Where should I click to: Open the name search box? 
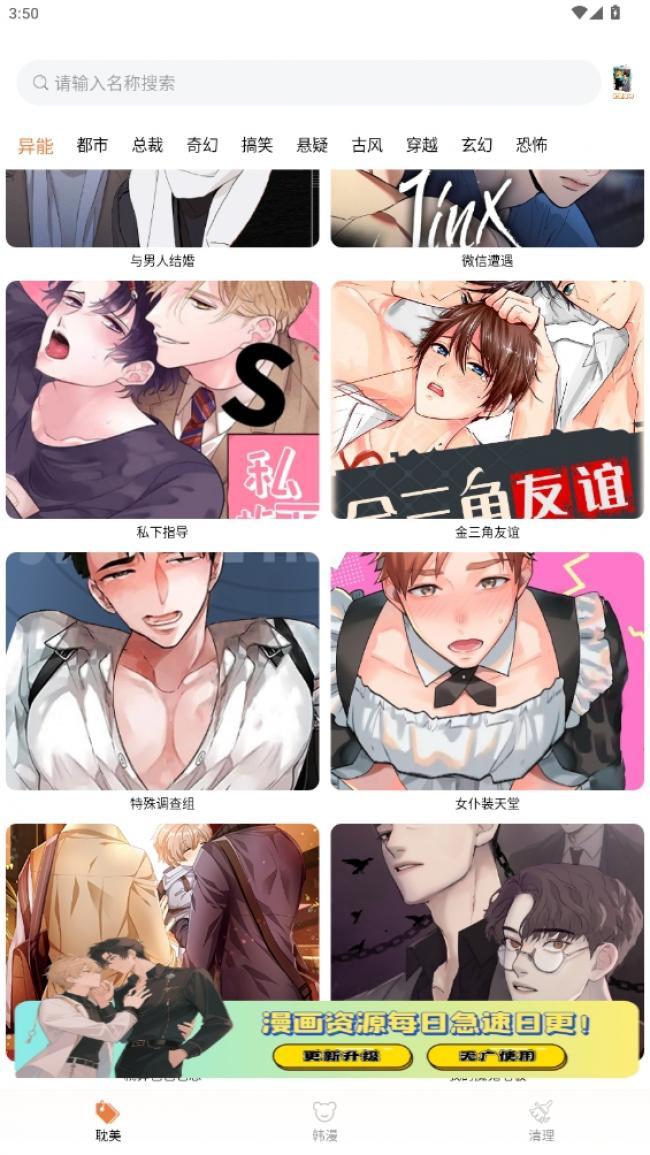308,83
